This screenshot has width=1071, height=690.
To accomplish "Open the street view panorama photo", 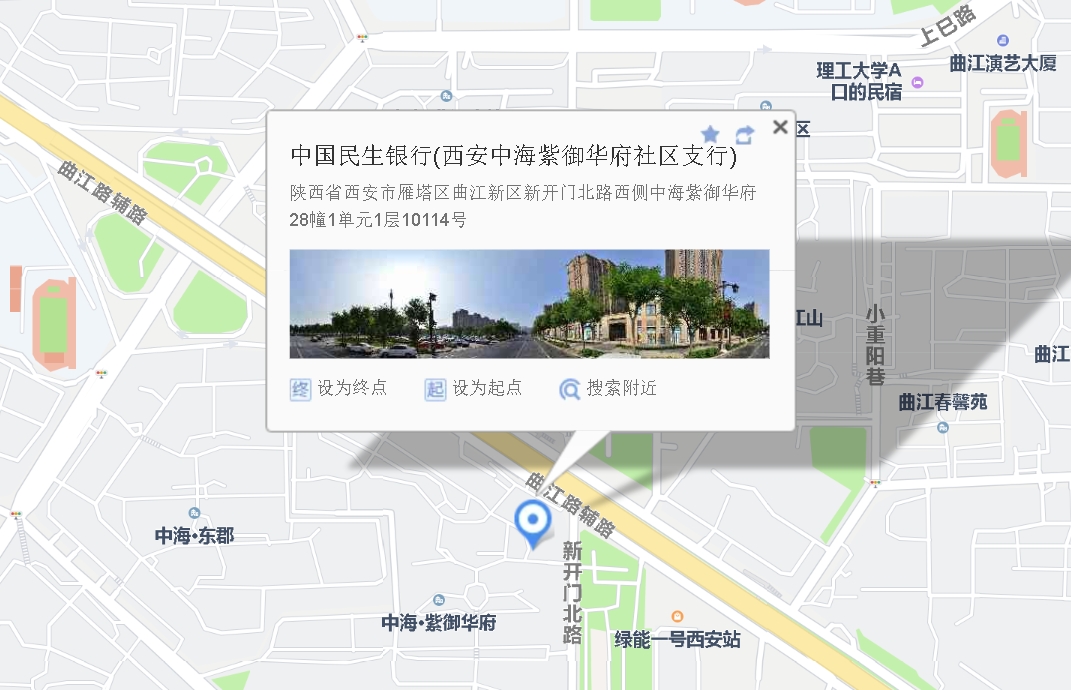I will click(x=529, y=304).
